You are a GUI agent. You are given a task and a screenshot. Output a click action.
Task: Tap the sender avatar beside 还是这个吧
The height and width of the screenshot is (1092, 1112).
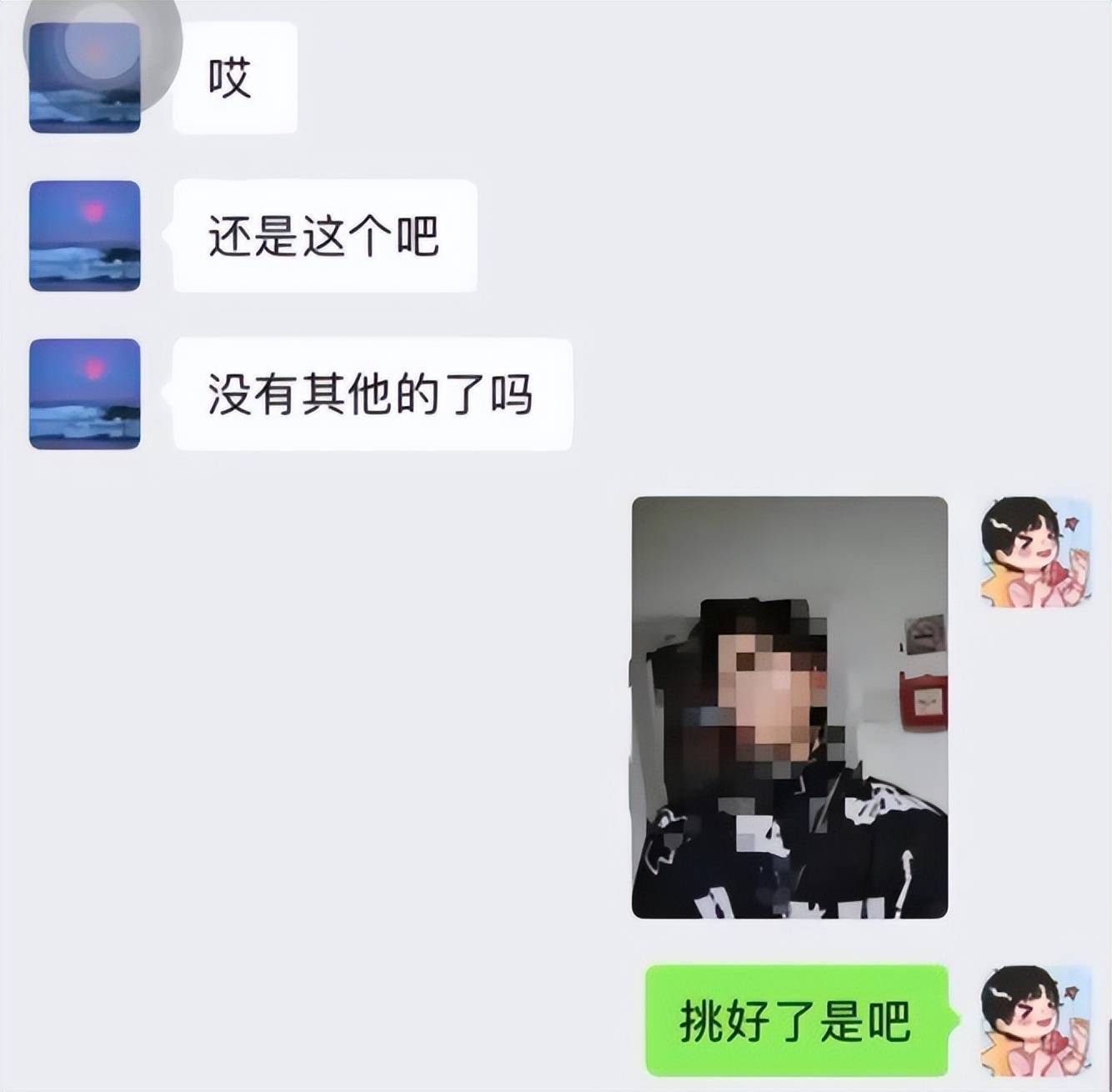point(84,236)
